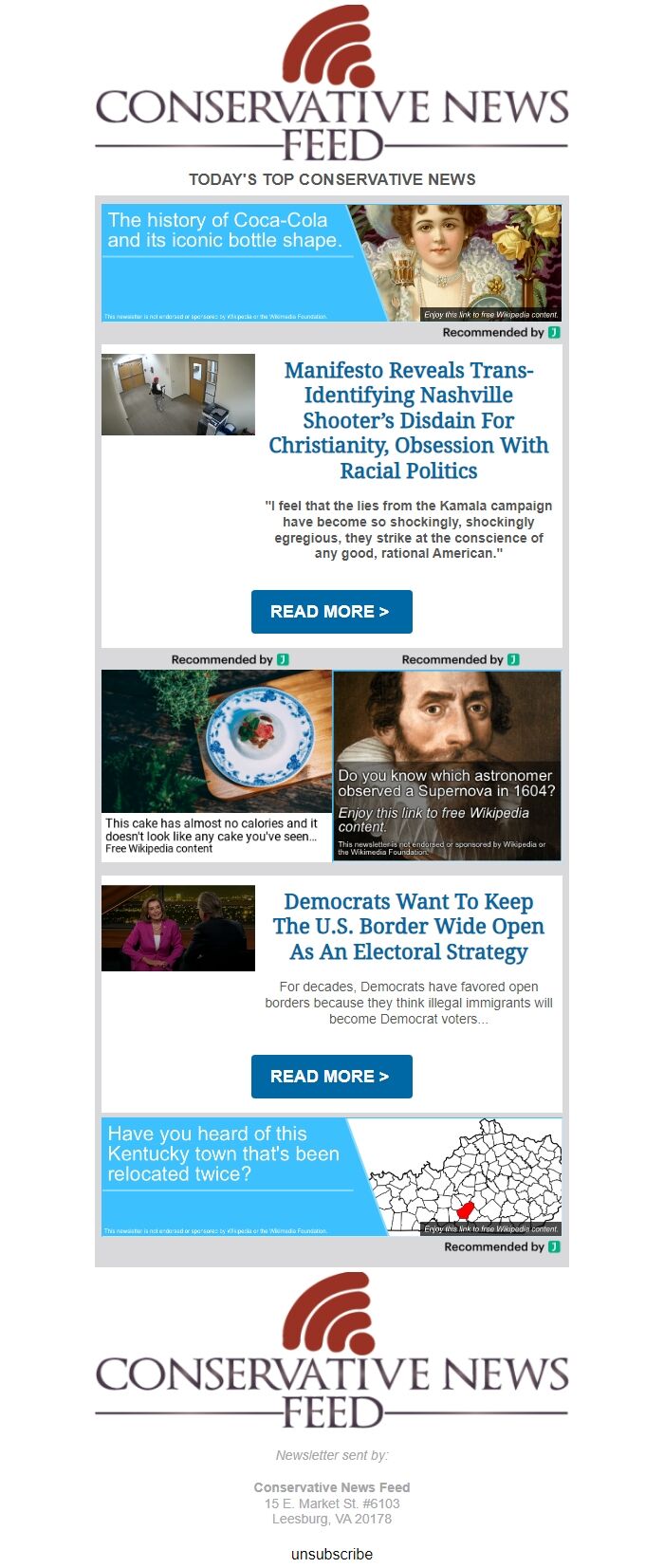Open the relocated Kentucky town banner

pyautogui.click(x=331, y=1176)
